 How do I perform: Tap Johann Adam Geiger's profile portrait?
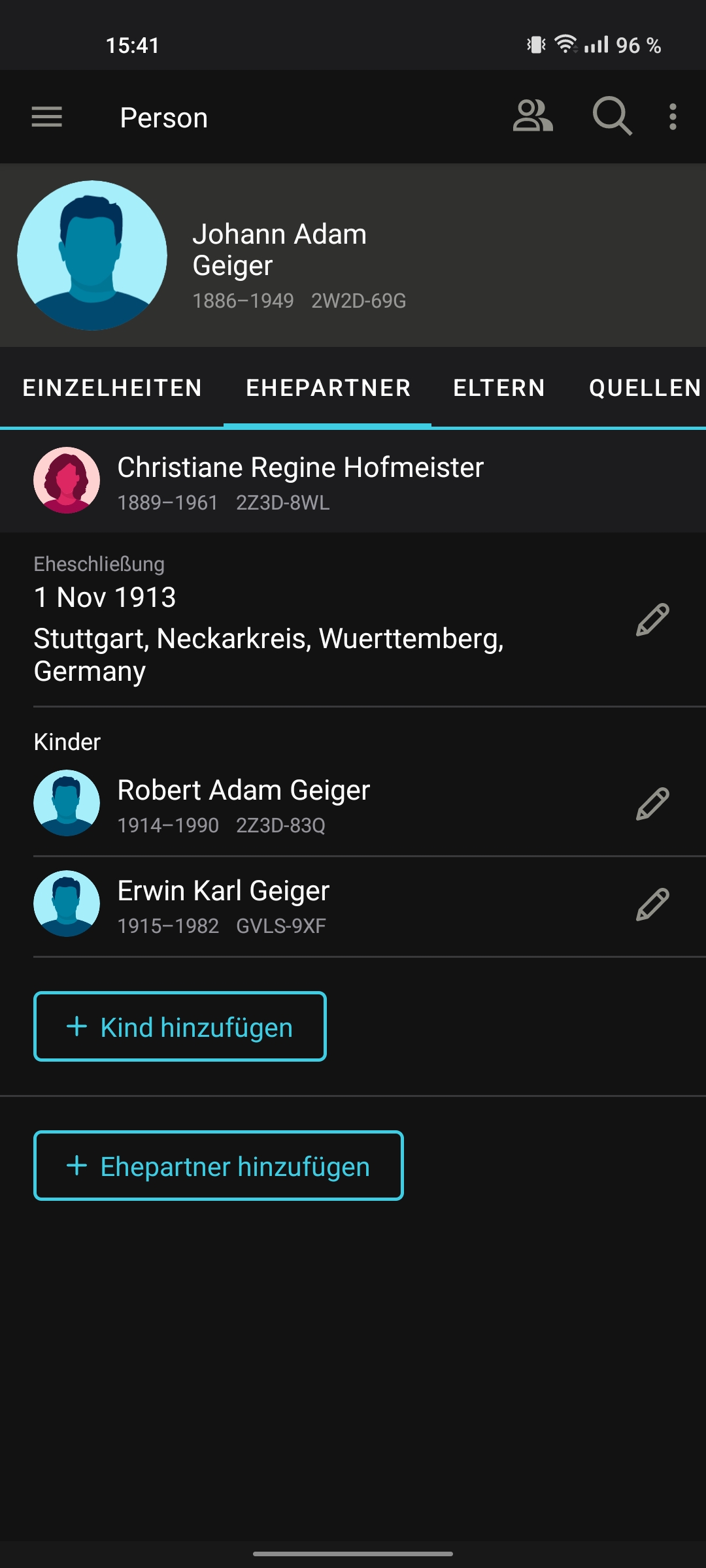pyautogui.click(x=92, y=255)
